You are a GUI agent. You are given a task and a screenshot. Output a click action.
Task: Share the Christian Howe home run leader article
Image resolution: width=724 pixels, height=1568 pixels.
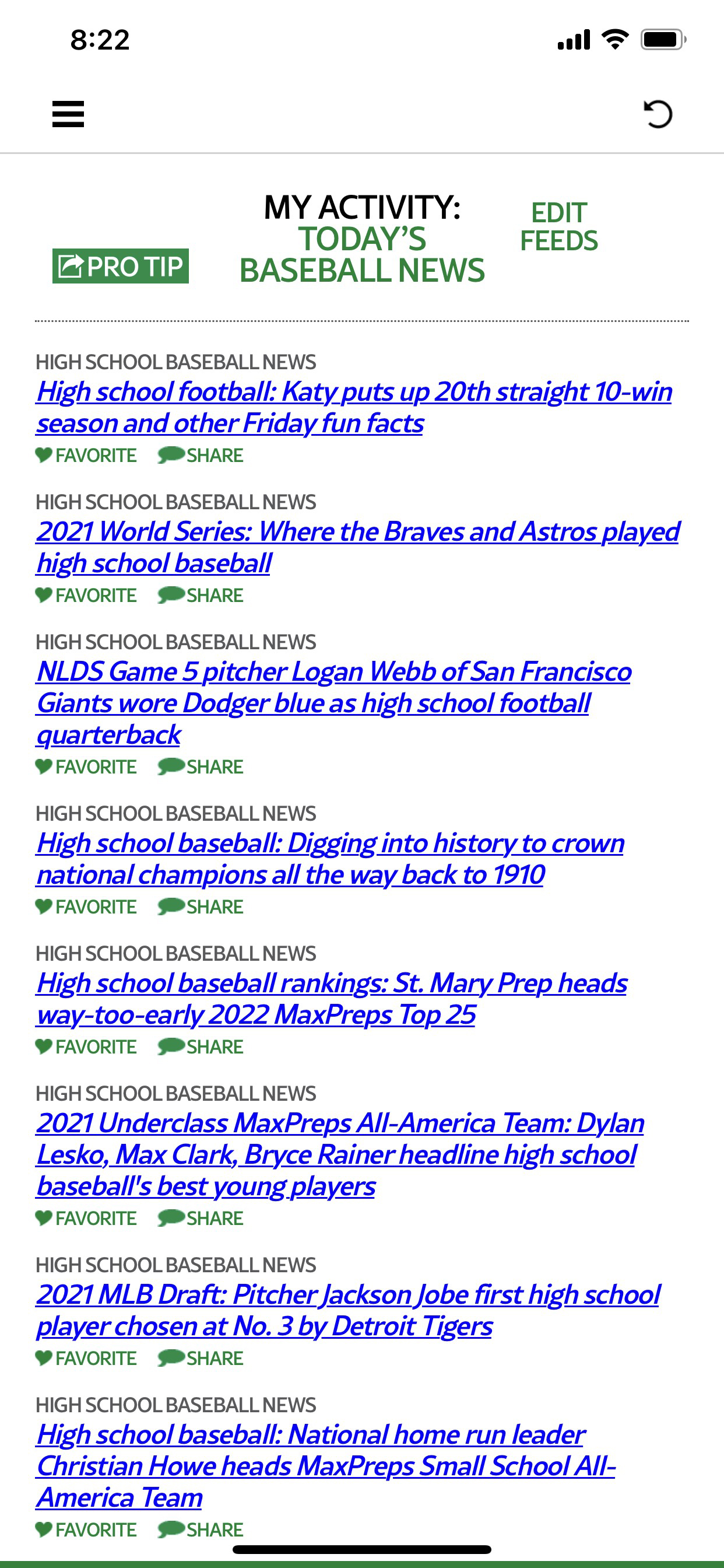pyautogui.click(x=201, y=1529)
